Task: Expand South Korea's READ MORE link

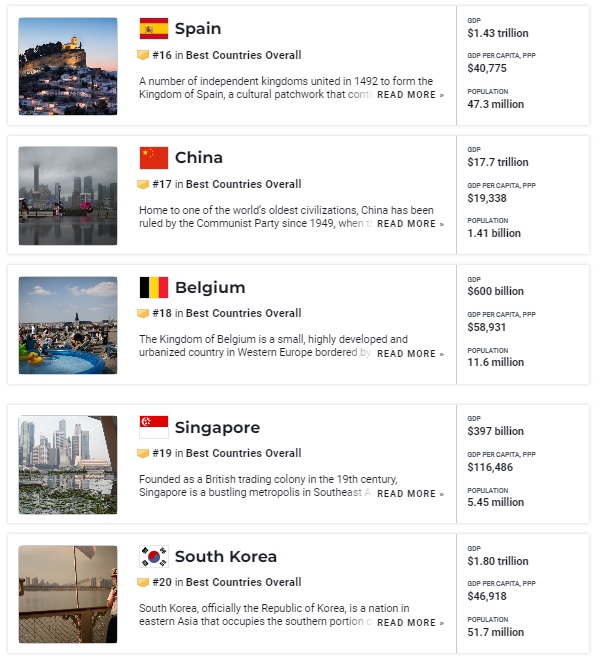Action: [410, 623]
